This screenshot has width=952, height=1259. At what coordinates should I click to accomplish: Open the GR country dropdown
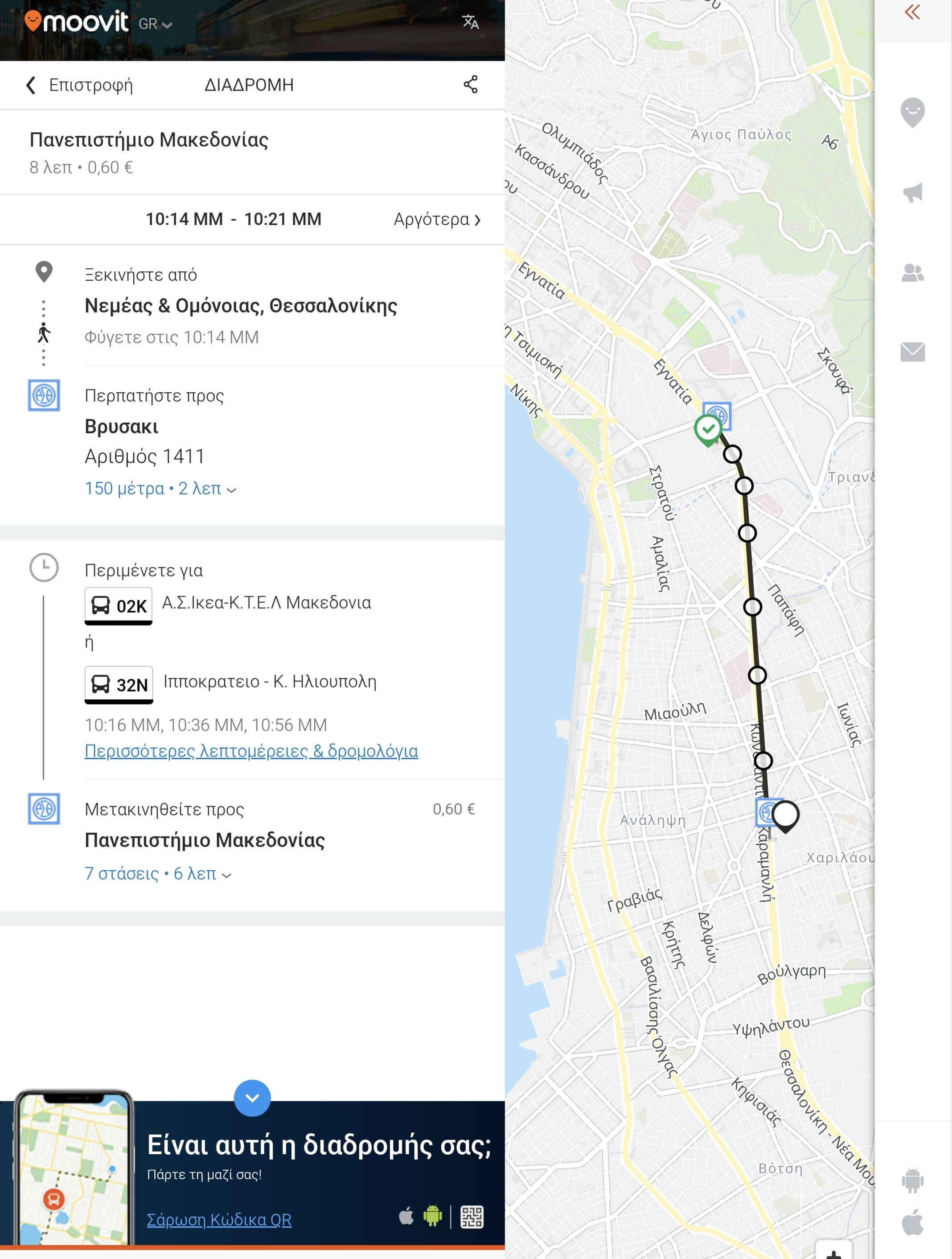coord(156,25)
